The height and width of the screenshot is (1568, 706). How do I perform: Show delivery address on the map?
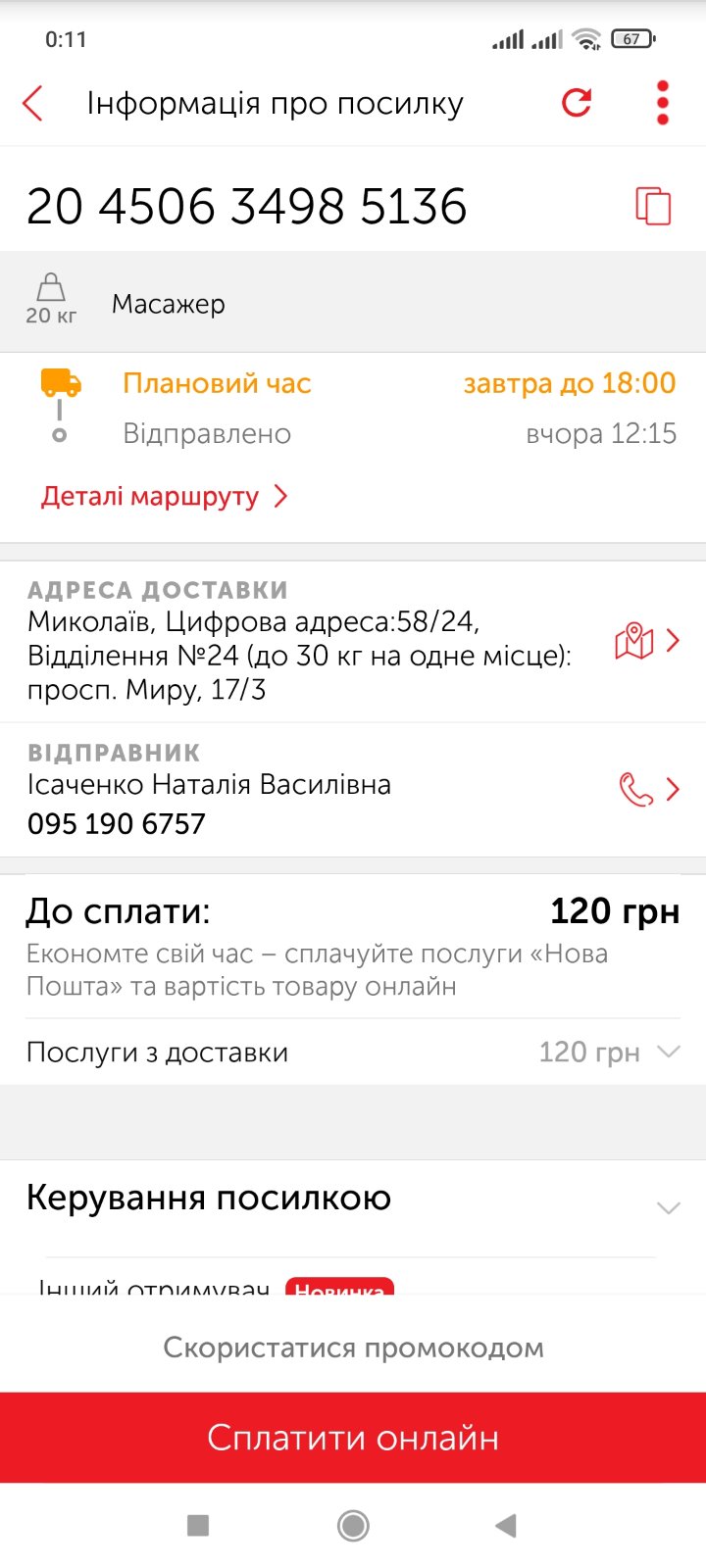coord(646,641)
